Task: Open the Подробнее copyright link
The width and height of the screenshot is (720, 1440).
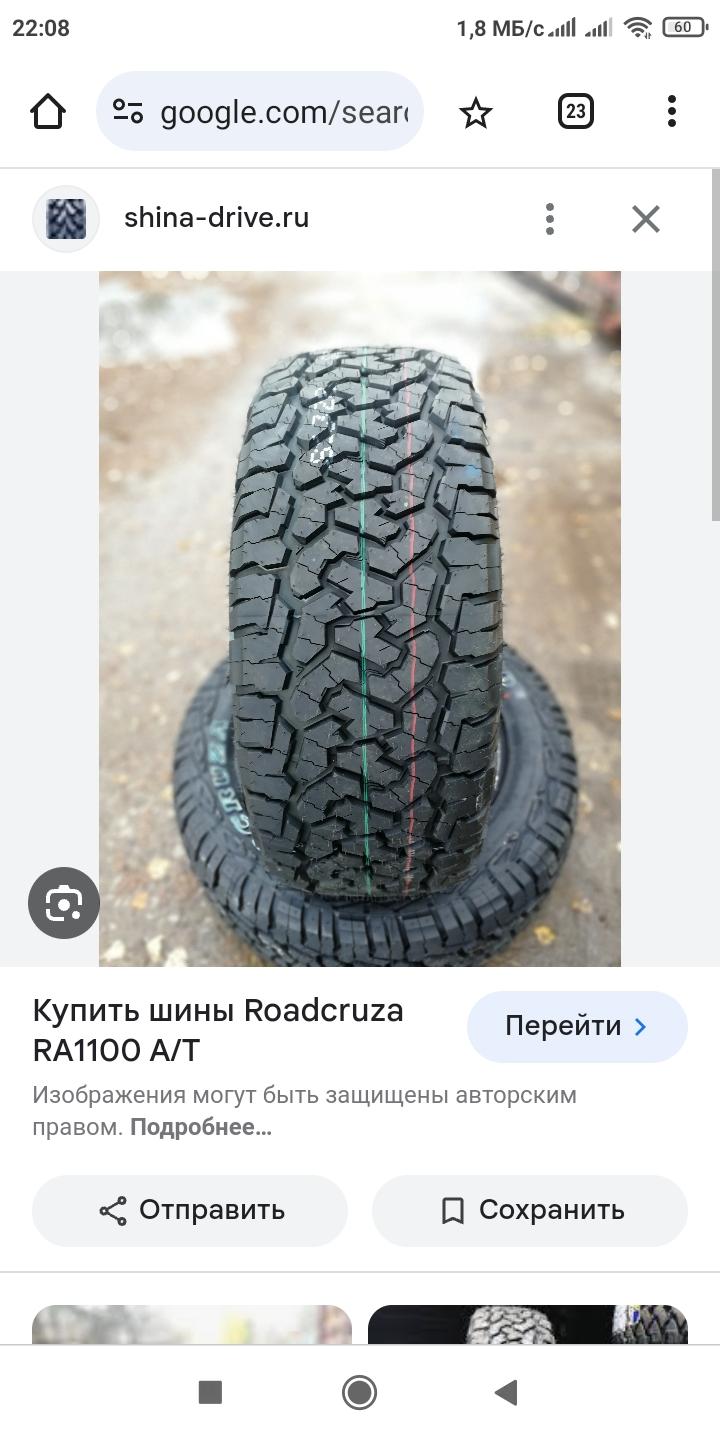Action: pos(201,1127)
